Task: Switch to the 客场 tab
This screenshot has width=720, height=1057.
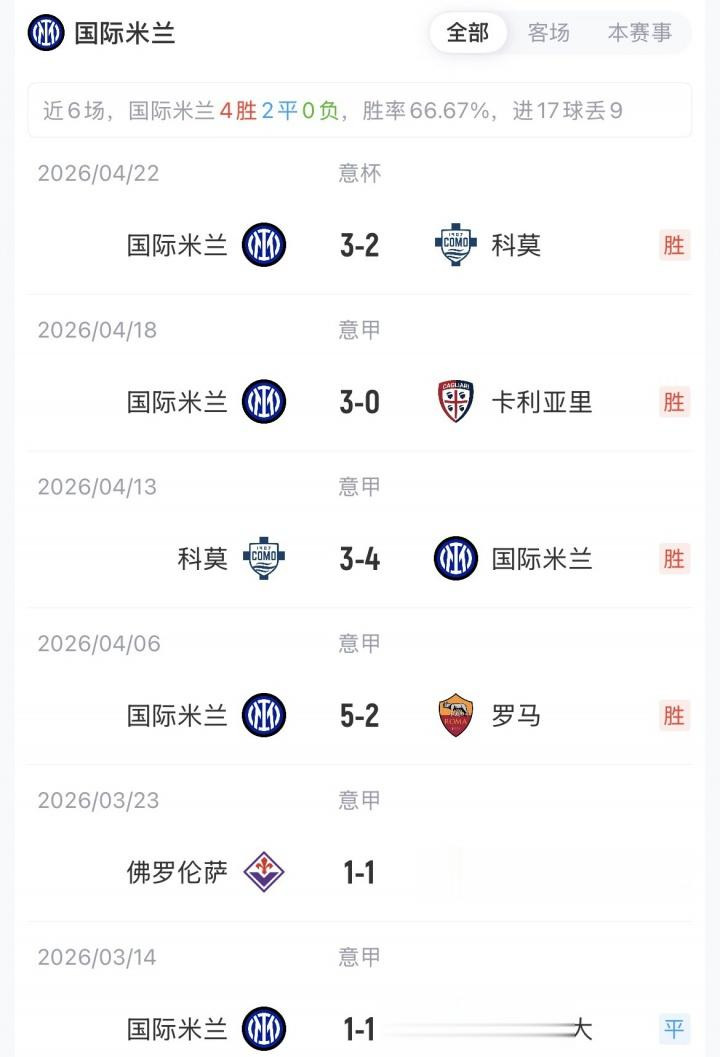Action: tap(548, 33)
